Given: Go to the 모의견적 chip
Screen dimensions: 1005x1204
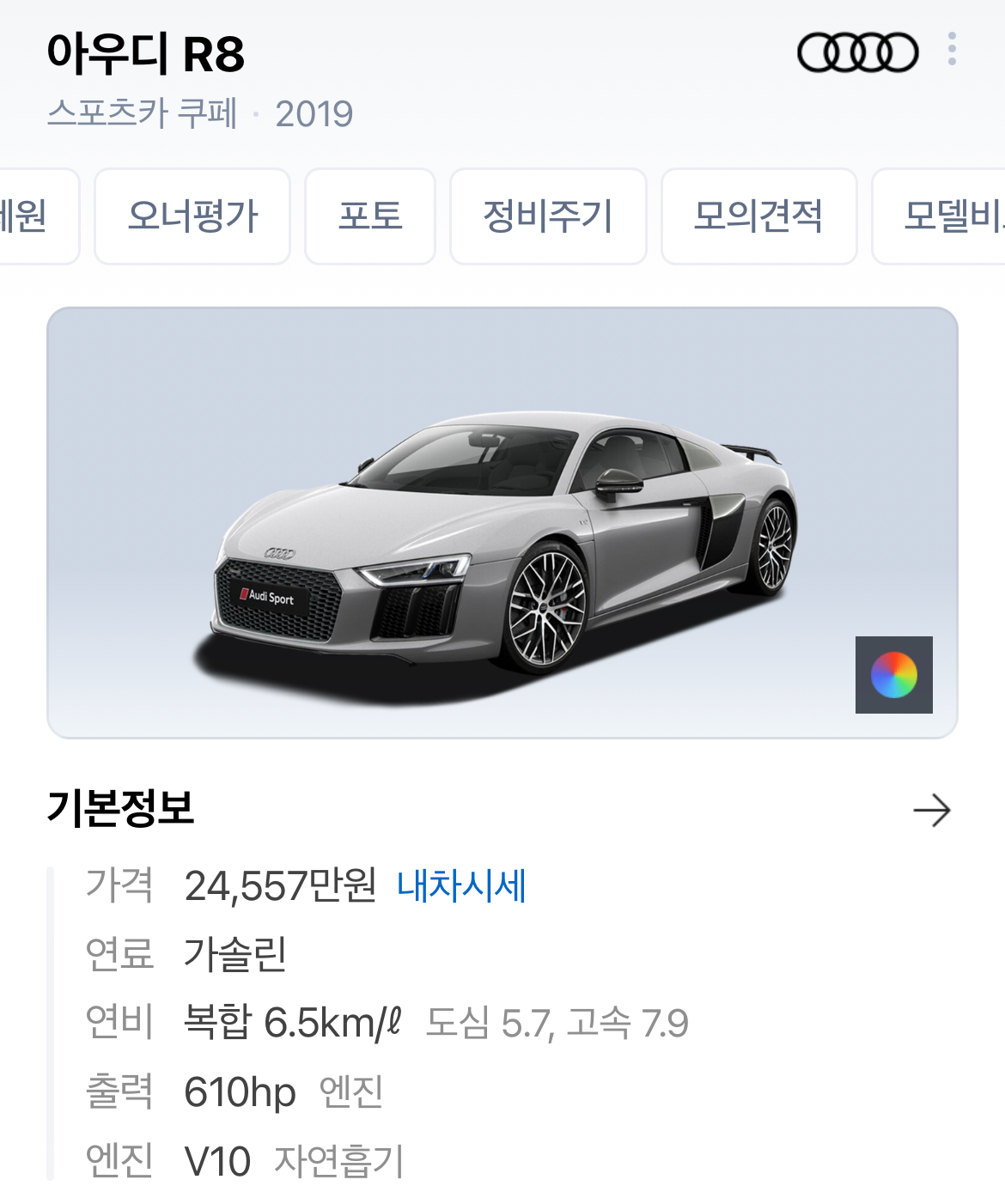Looking at the screenshot, I should 758,216.
